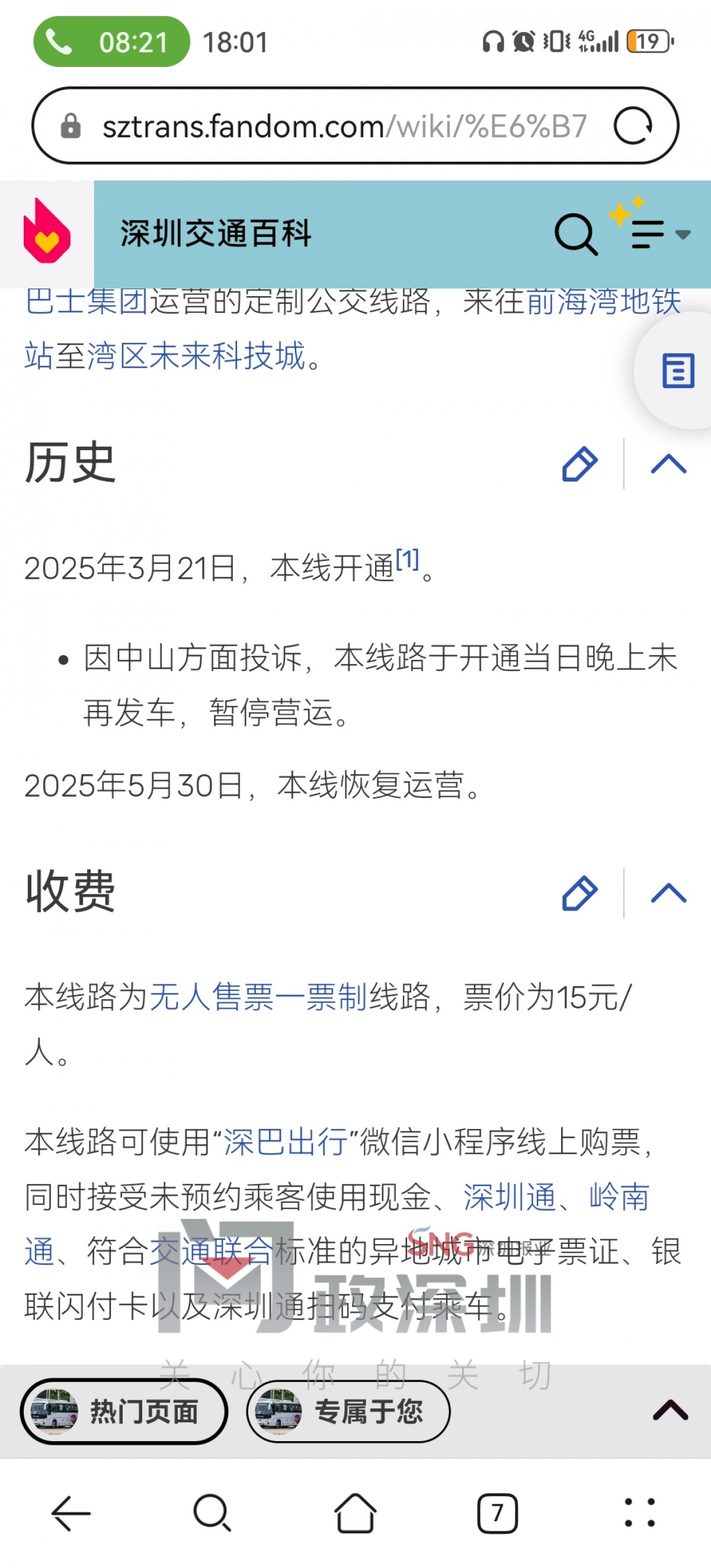Reload the page with the refresh icon
The width and height of the screenshot is (711, 1568).
tap(633, 126)
